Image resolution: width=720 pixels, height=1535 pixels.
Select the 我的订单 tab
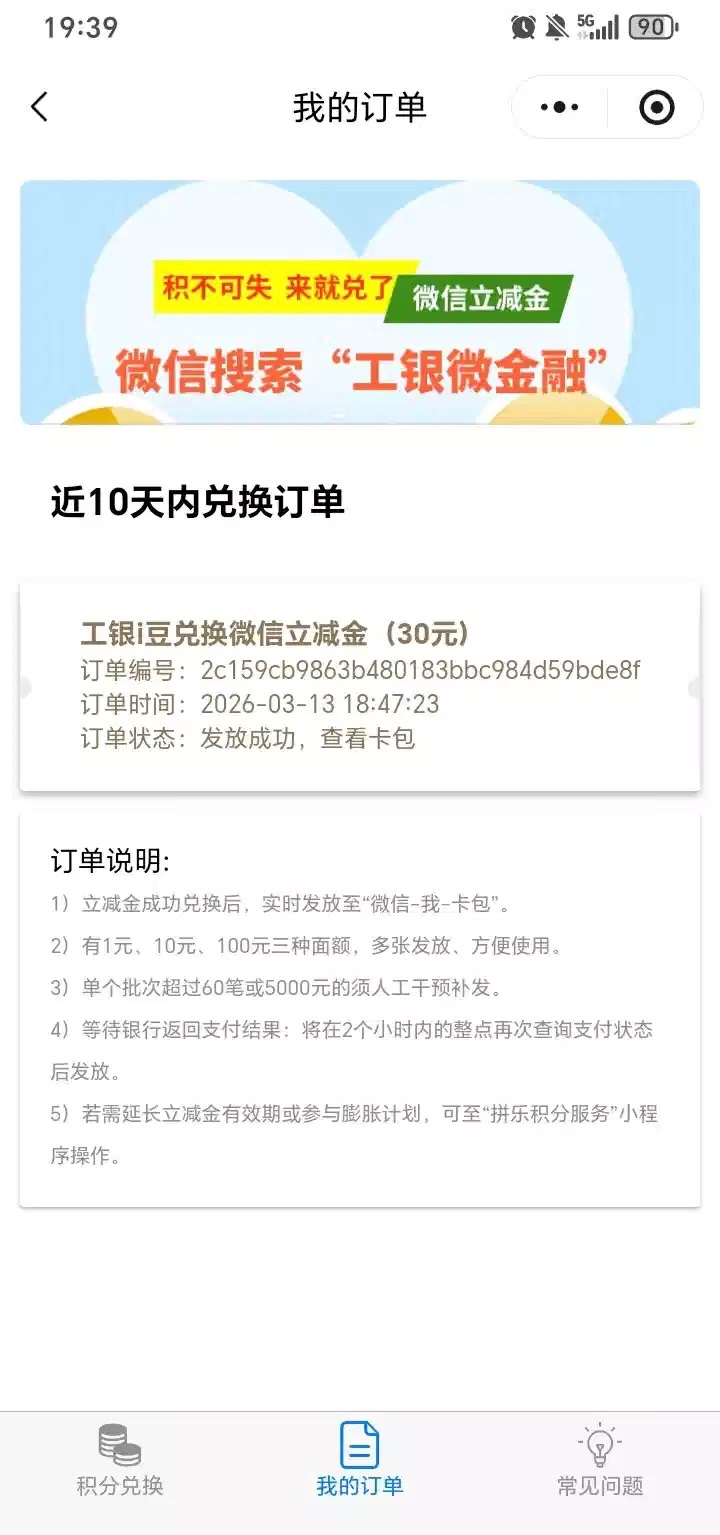click(360, 1460)
